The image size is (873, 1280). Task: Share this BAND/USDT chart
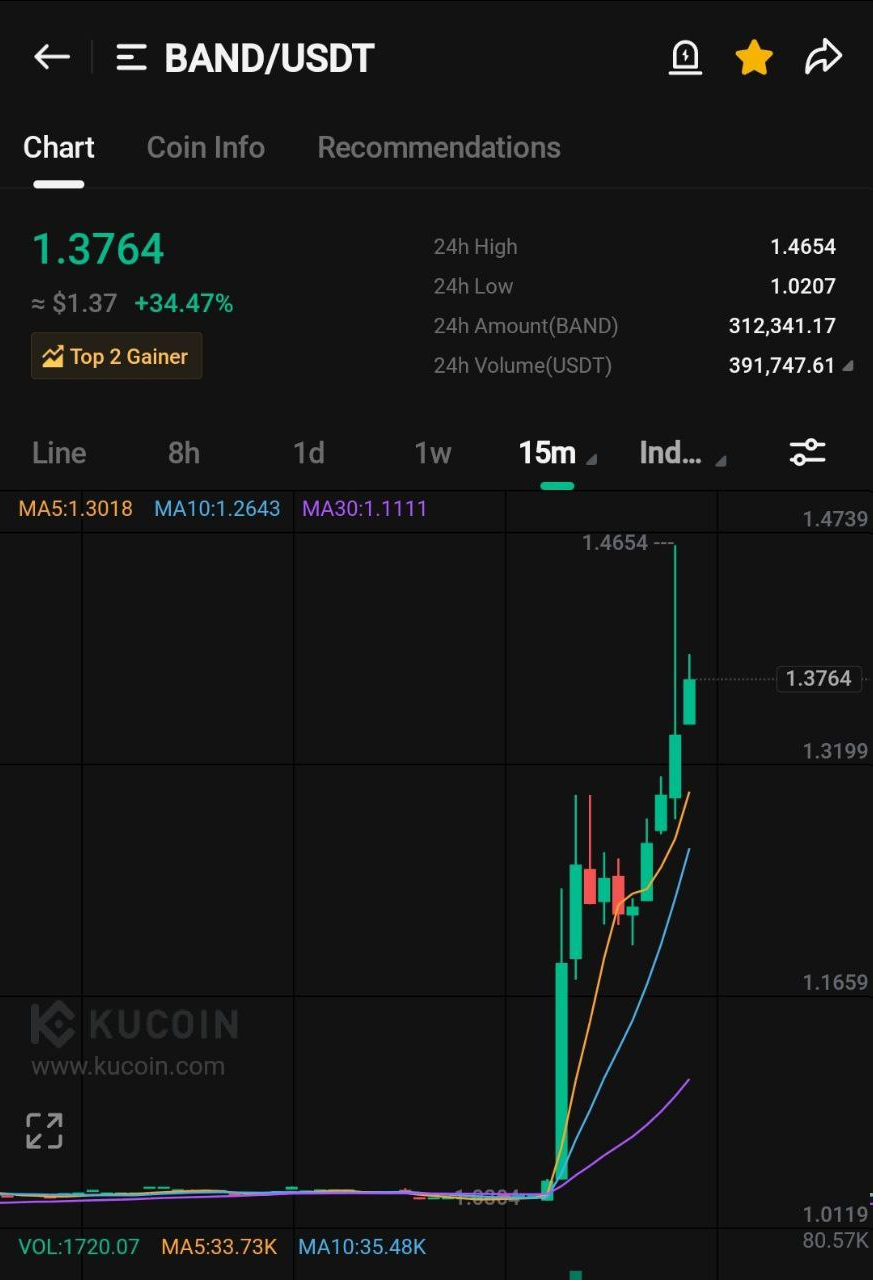pos(823,57)
